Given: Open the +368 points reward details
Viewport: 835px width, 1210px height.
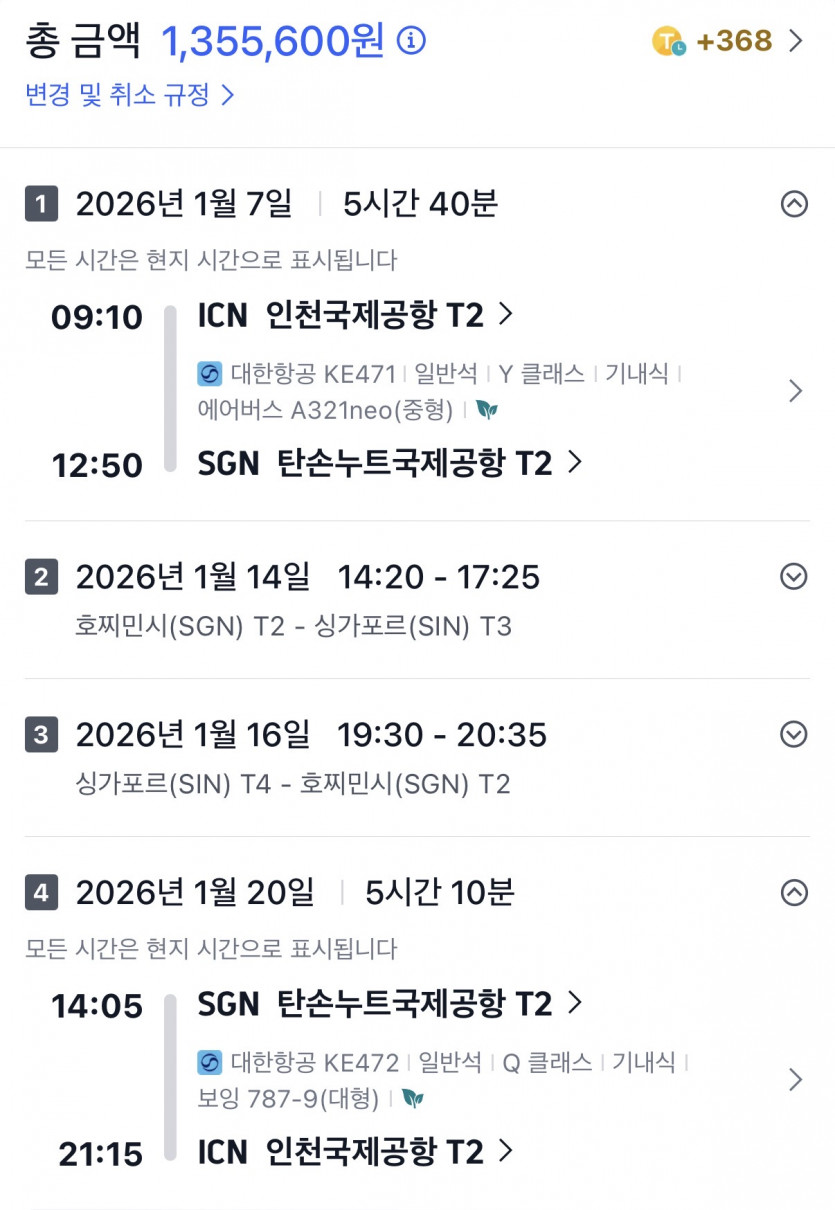Looking at the screenshot, I should pos(728,41).
